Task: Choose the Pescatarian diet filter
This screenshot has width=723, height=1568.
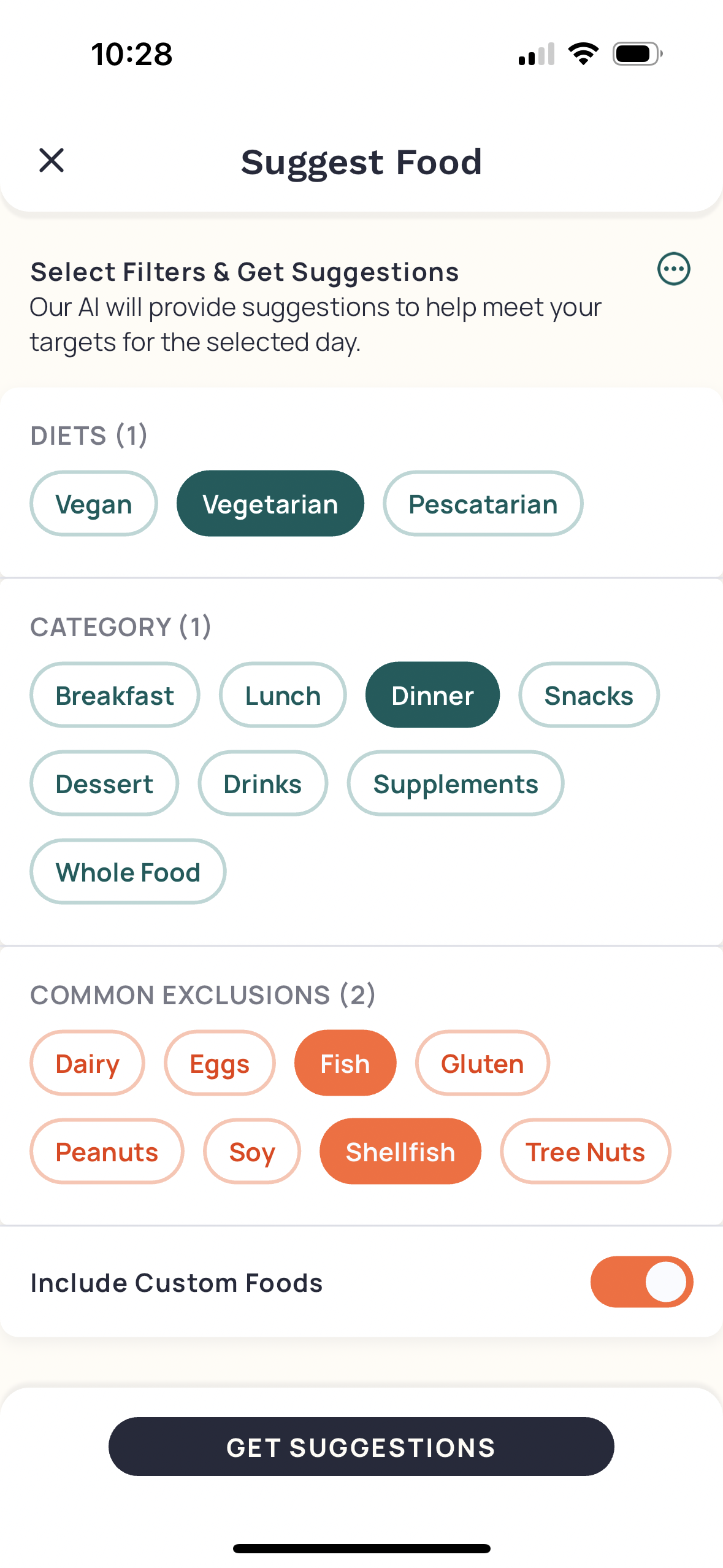Action: tap(483, 504)
